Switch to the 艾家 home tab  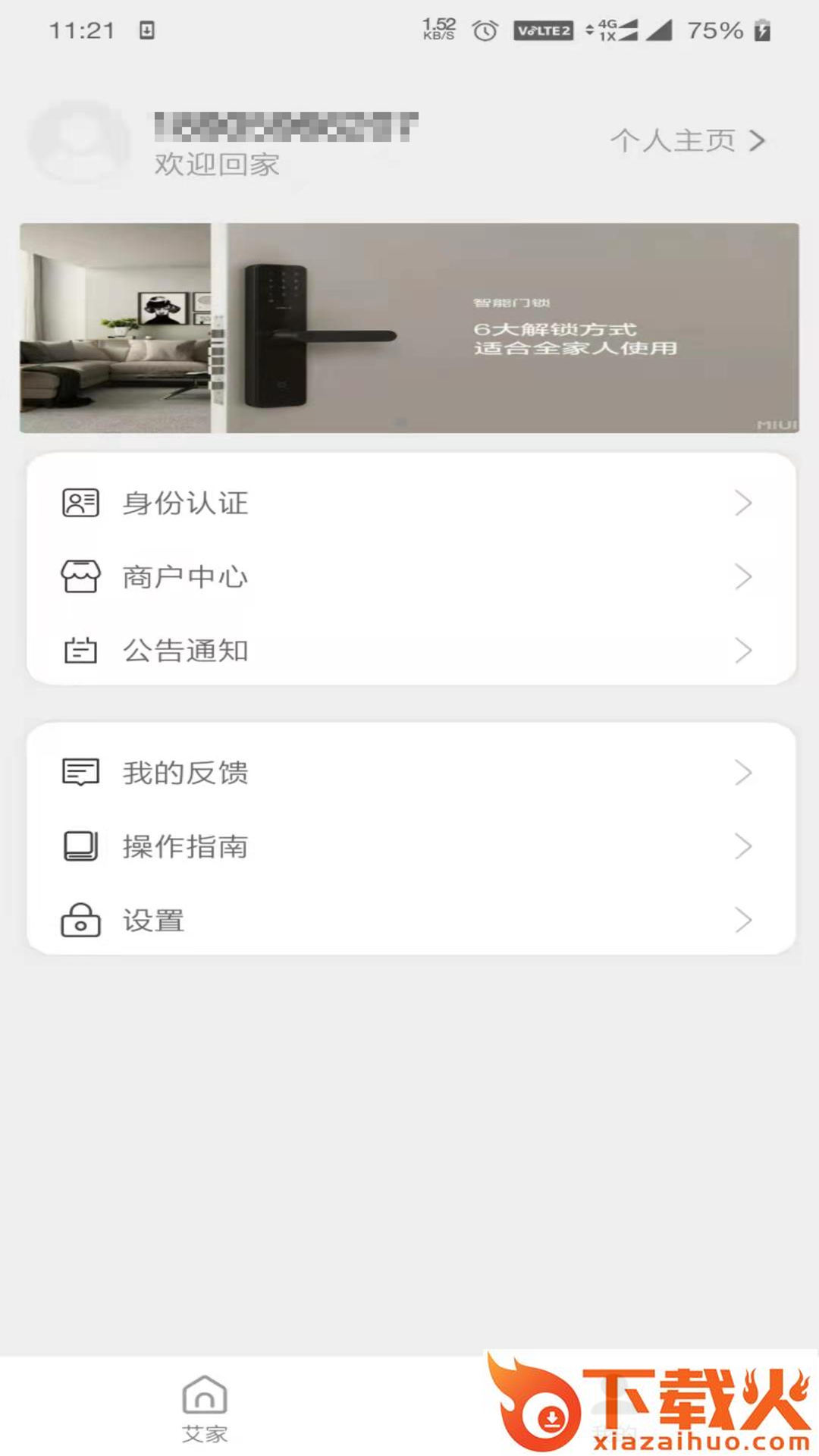pyautogui.click(x=205, y=1409)
